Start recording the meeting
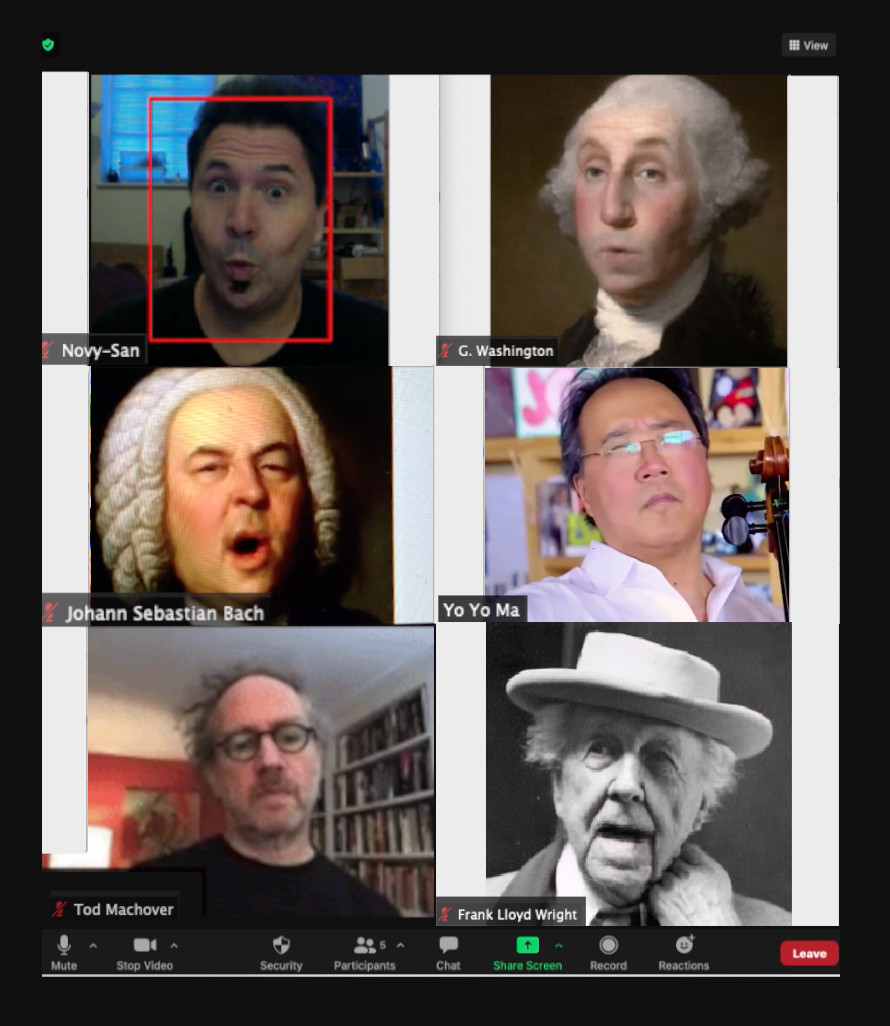The height and width of the screenshot is (1026, 890). pos(608,951)
